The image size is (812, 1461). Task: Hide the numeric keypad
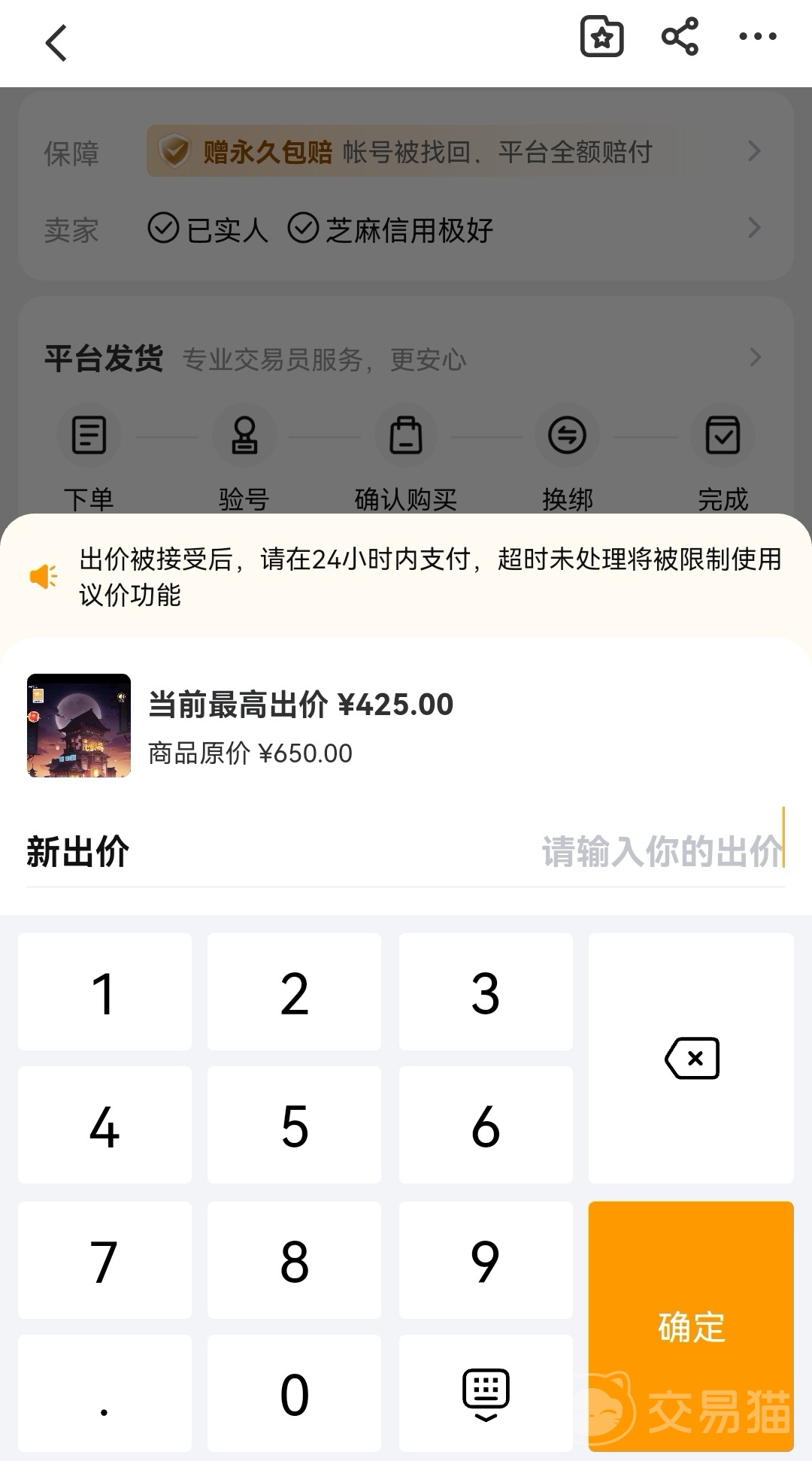[x=486, y=1394]
